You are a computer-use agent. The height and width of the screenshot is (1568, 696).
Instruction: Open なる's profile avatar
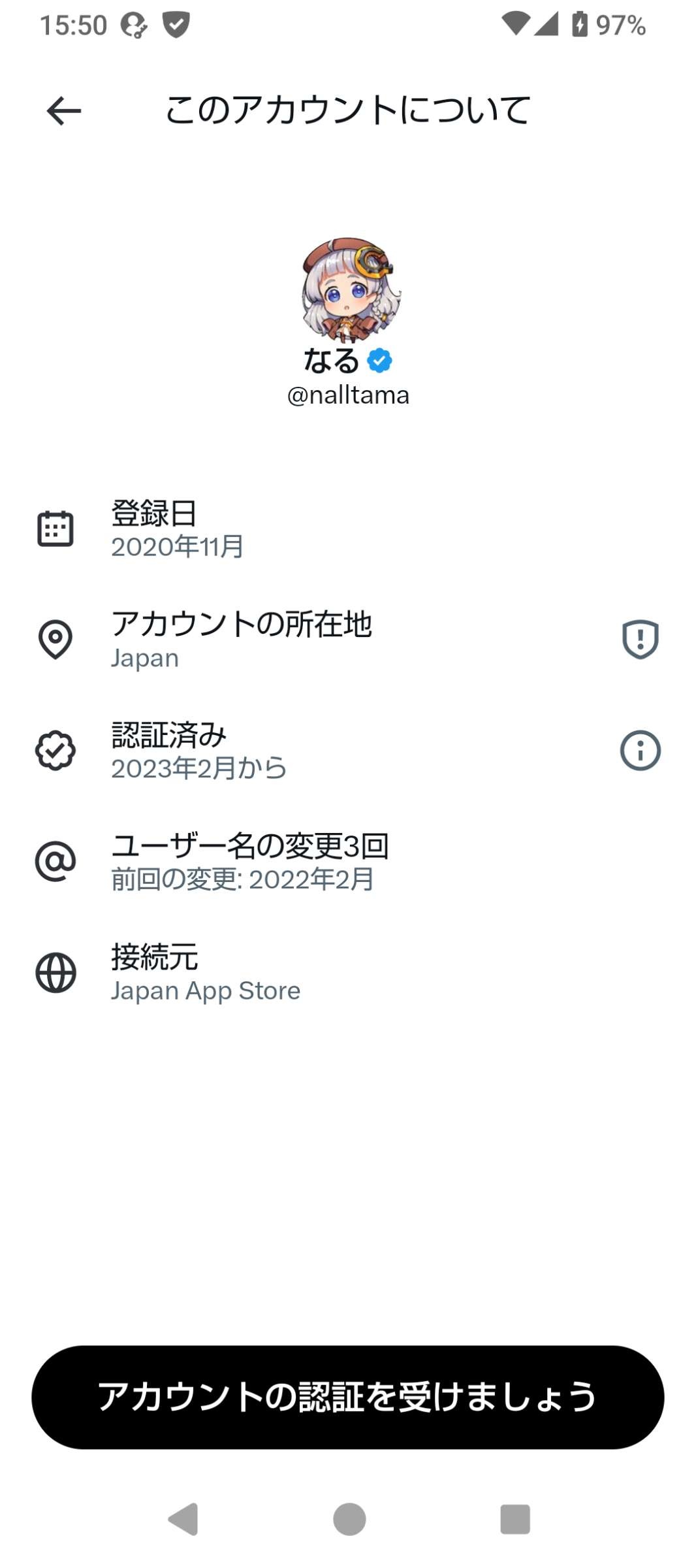pos(351,290)
